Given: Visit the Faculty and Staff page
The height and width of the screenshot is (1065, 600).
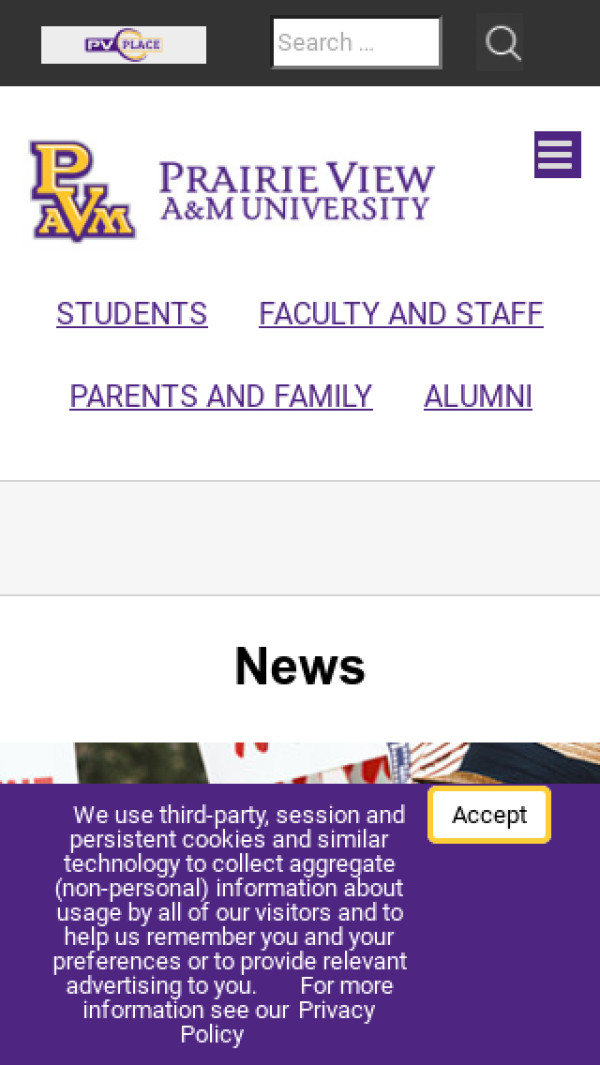Looking at the screenshot, I should [401, 314].
